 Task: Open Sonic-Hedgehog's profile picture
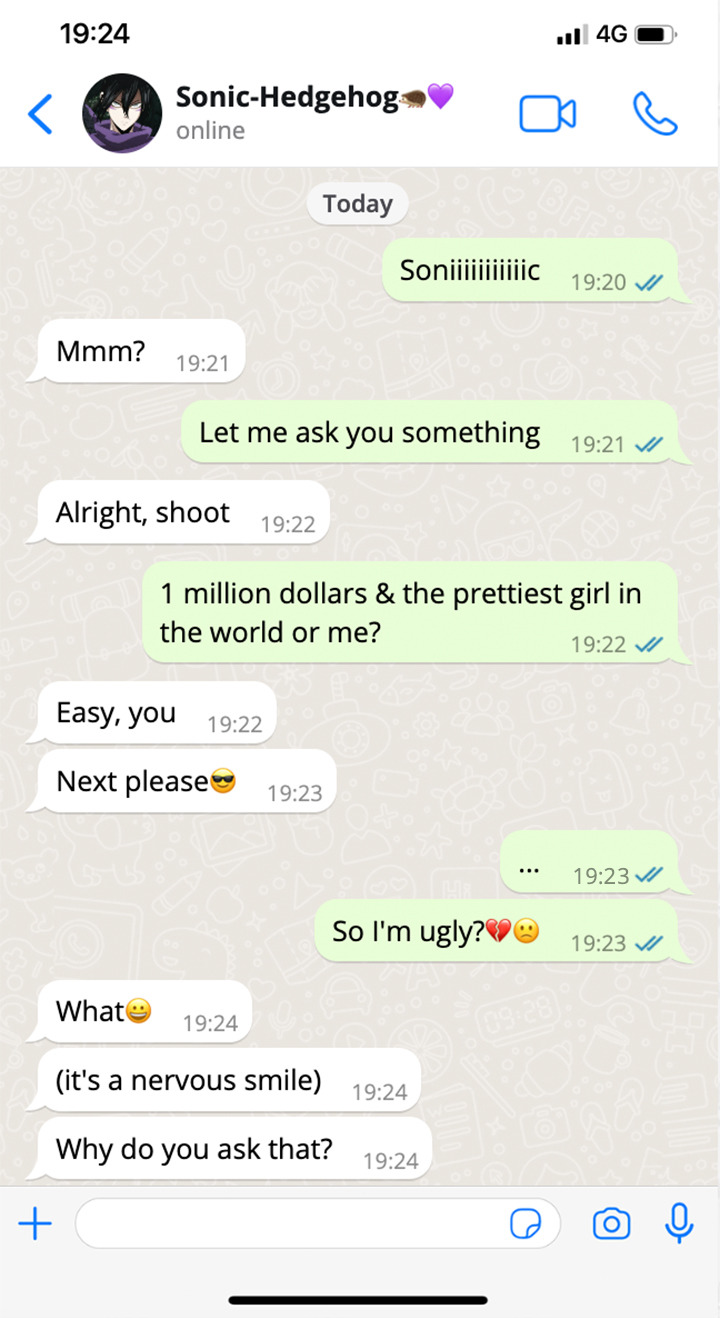122,113
